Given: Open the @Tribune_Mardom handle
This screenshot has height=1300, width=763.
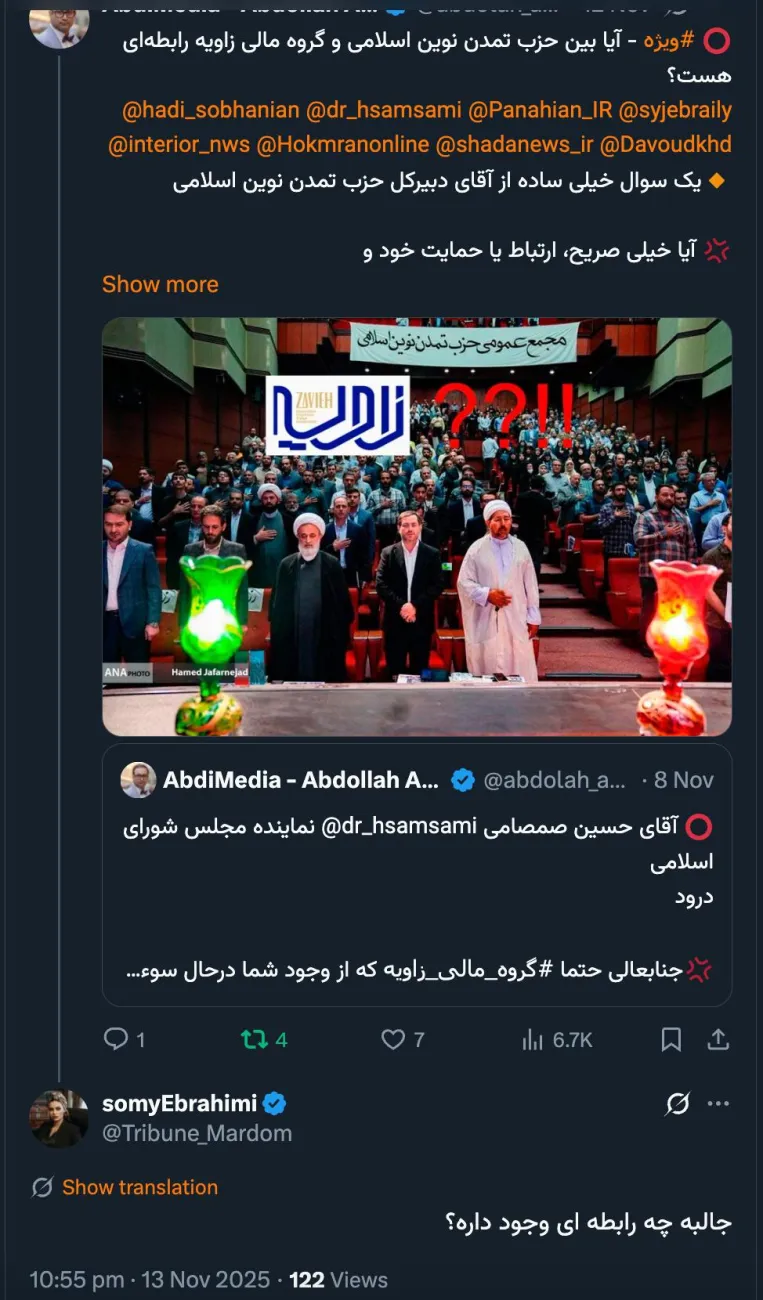Looking at the screenshot, I should [197, 1133].
